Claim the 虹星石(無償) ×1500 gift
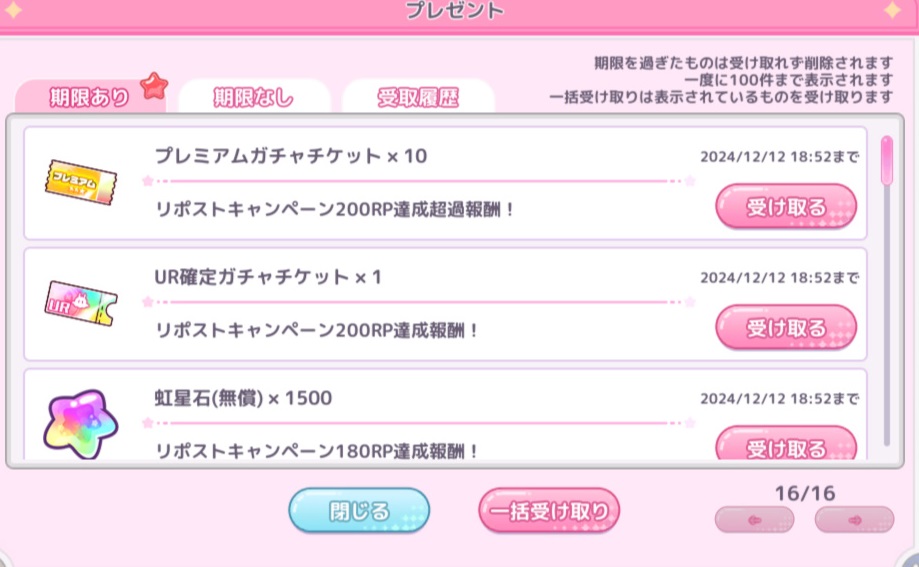The width and height of the screenshot is (919, 567). pyautogui.click(x=786, y=446)
